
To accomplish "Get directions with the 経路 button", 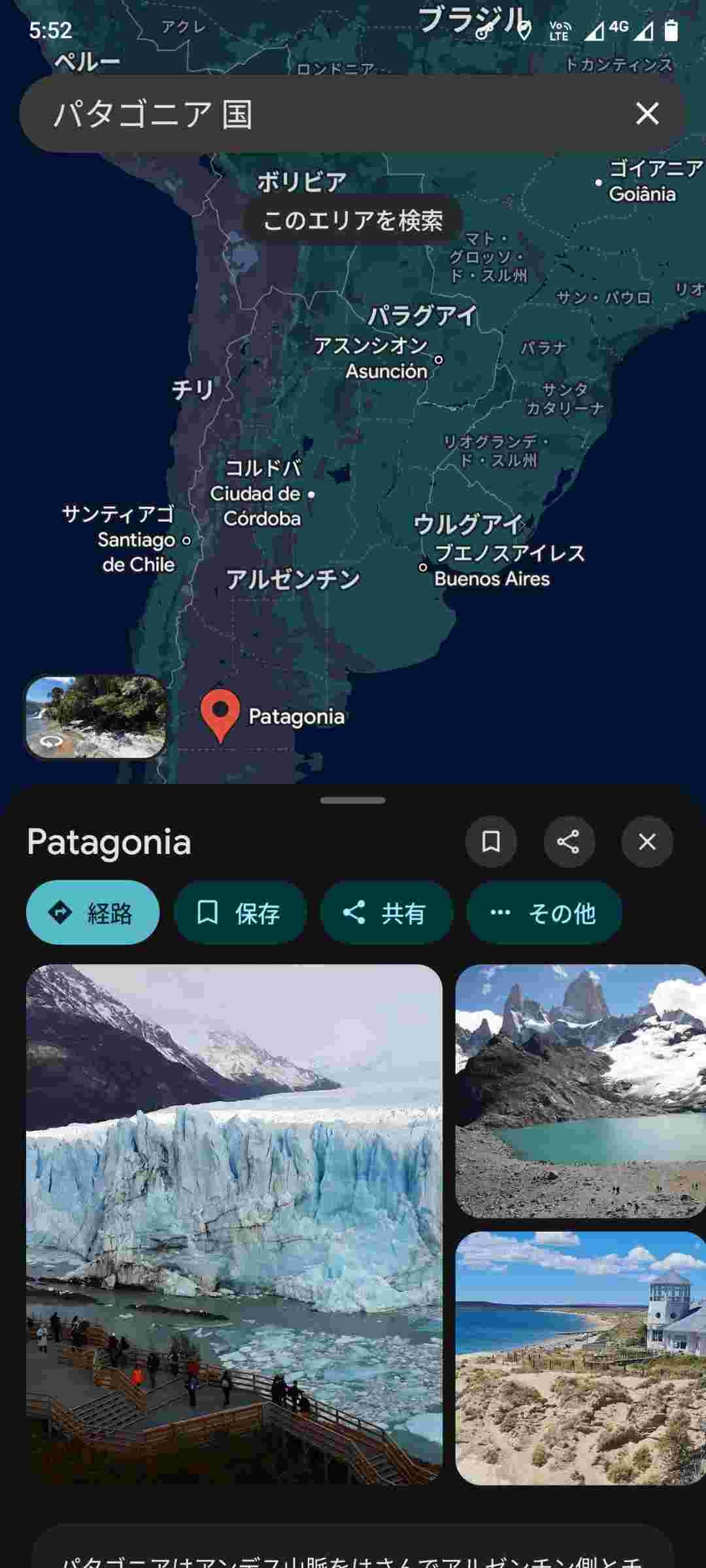I will (93, 912).
